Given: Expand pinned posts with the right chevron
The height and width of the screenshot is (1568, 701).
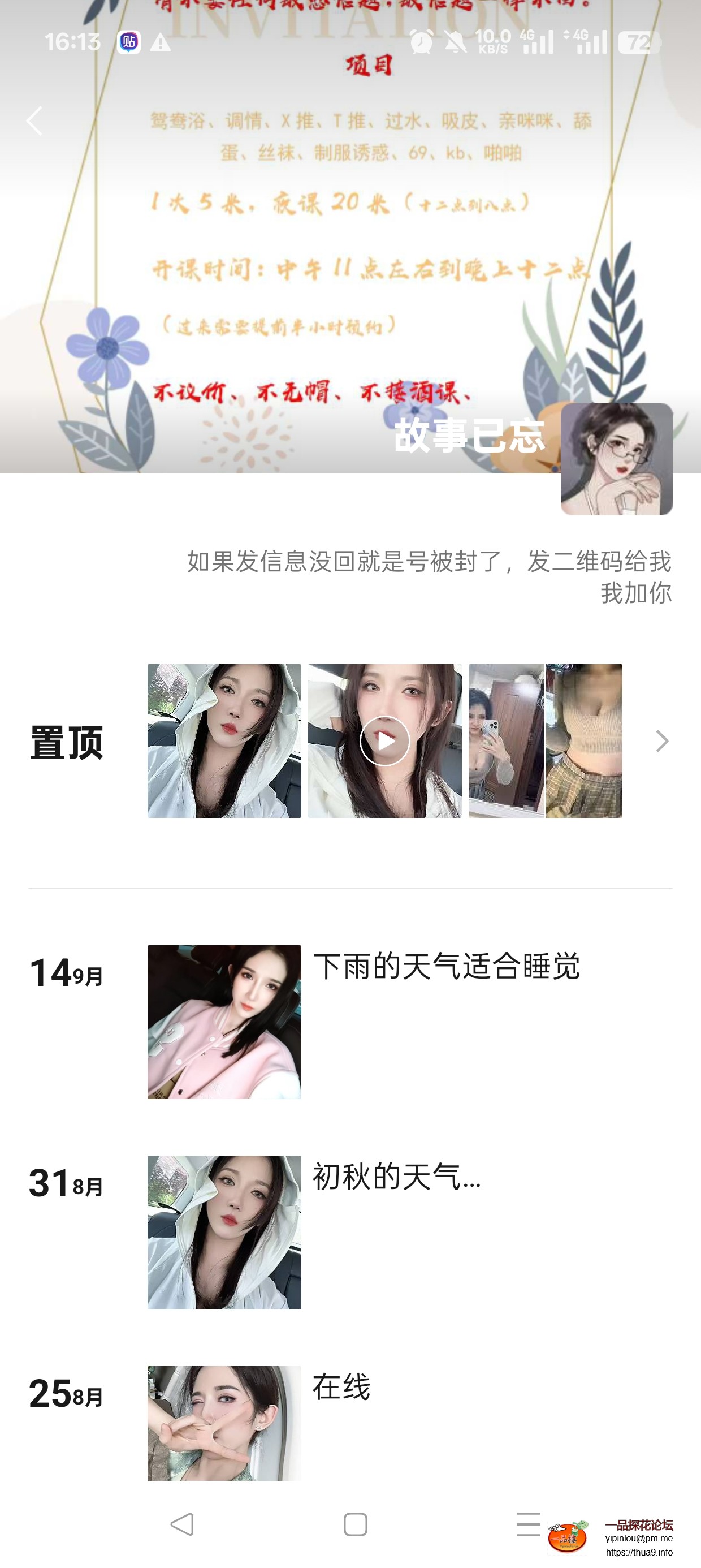Looking at the screenshot, I should pos(662,741).
